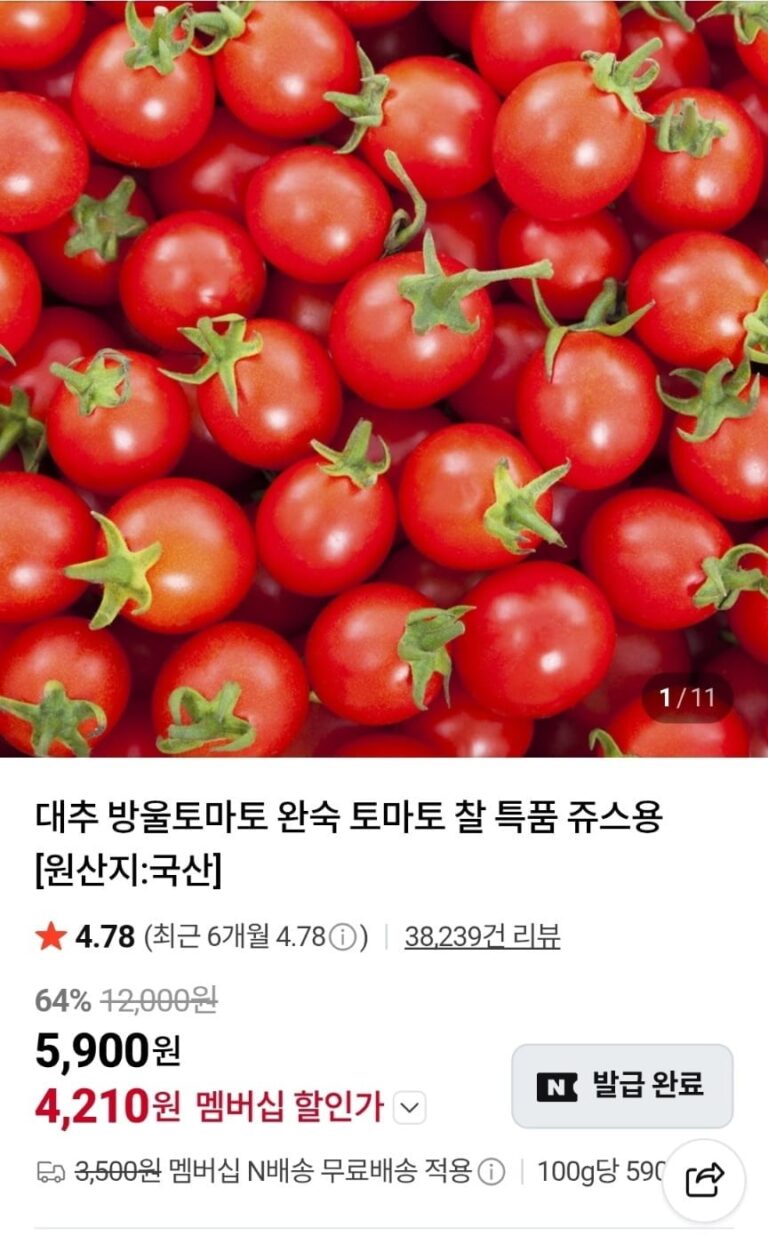Image resolution: width=768 pixels, height=1236 pixels.
Task: Show info about the recent 6-month rating
Action: 343,938
